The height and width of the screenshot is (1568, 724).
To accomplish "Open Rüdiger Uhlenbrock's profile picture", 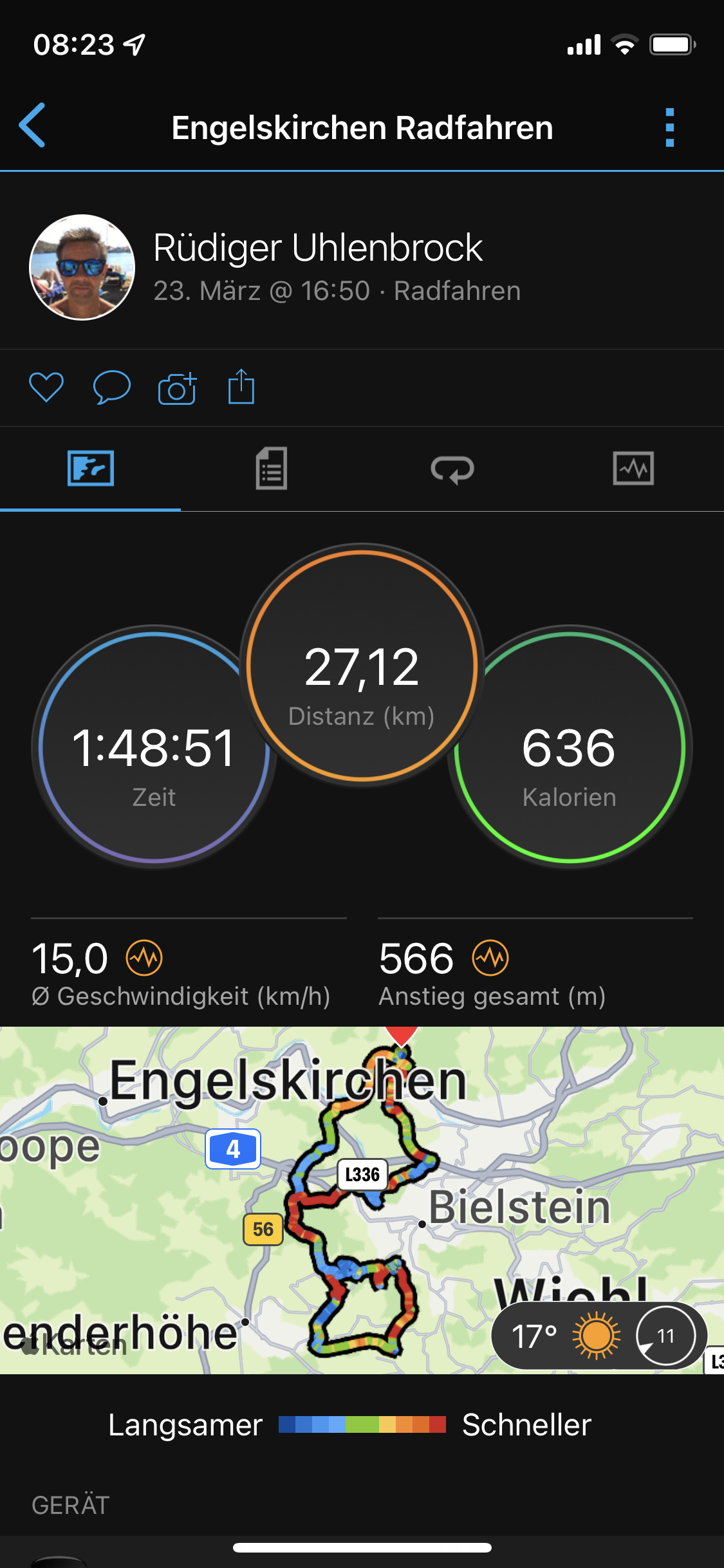I will (x=82, y=267).
